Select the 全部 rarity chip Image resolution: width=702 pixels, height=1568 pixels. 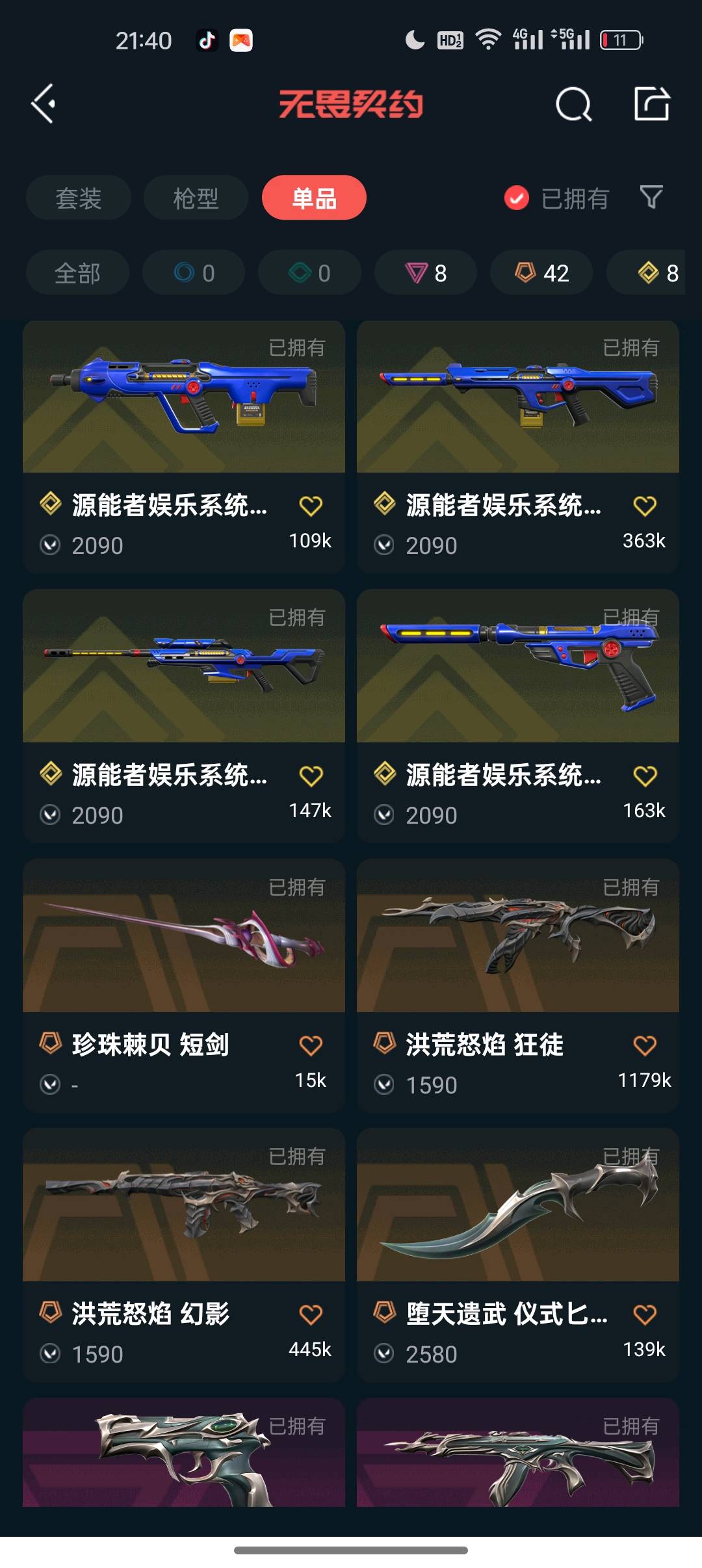pyautogui.click(x=77, y=273)
